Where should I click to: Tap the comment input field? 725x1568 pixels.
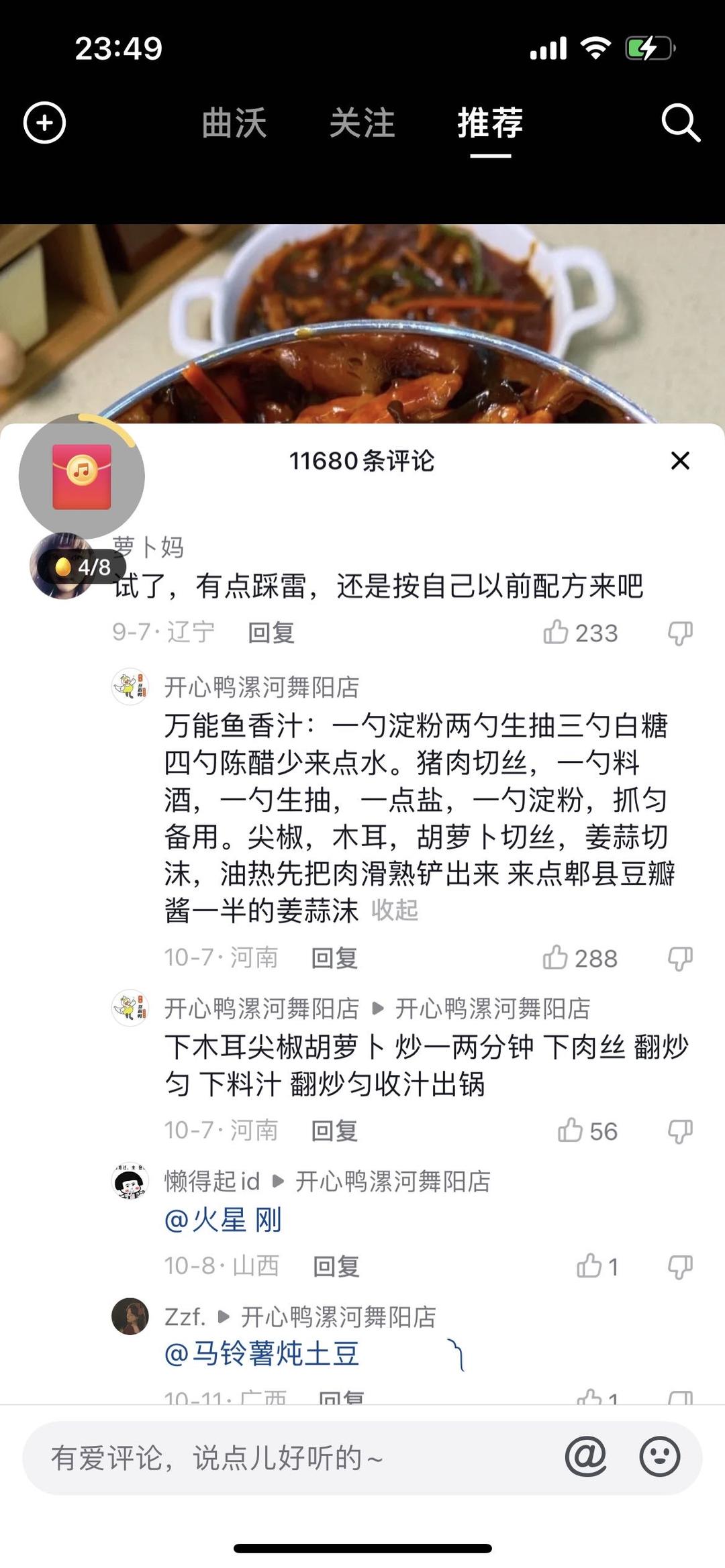pos(289,1457)
